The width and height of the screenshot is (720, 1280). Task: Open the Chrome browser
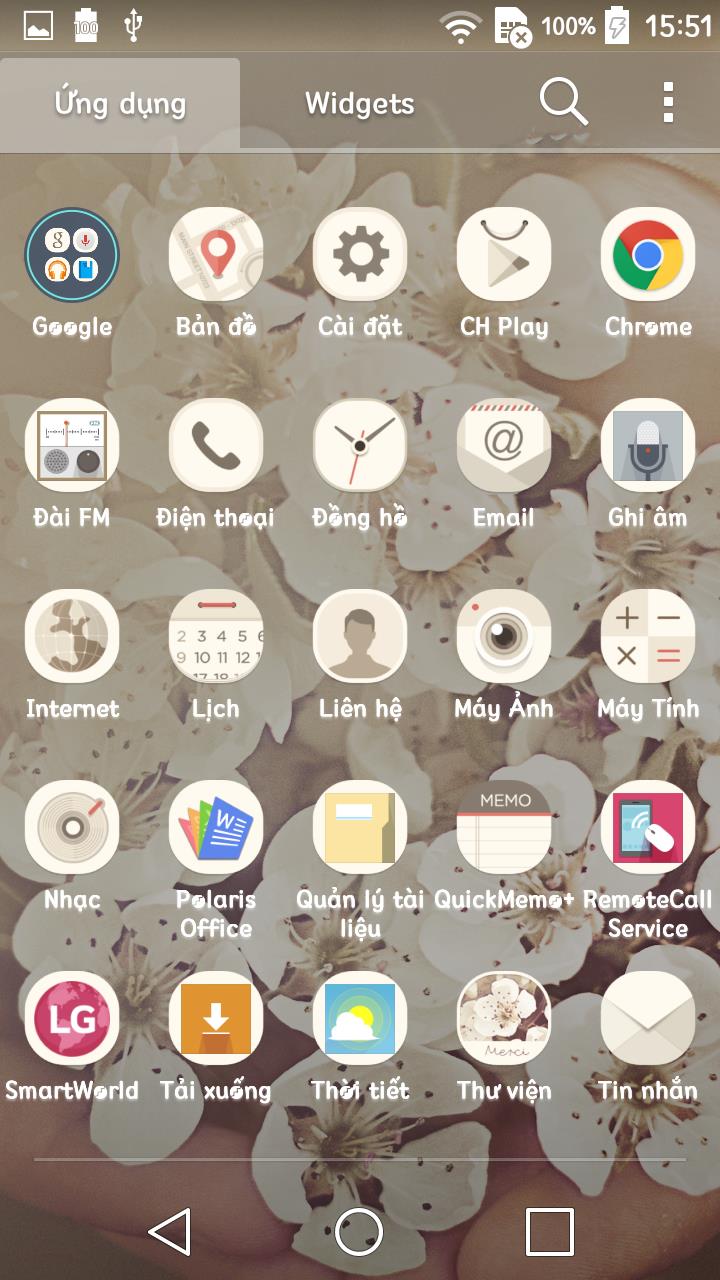(x=648, y=255)
